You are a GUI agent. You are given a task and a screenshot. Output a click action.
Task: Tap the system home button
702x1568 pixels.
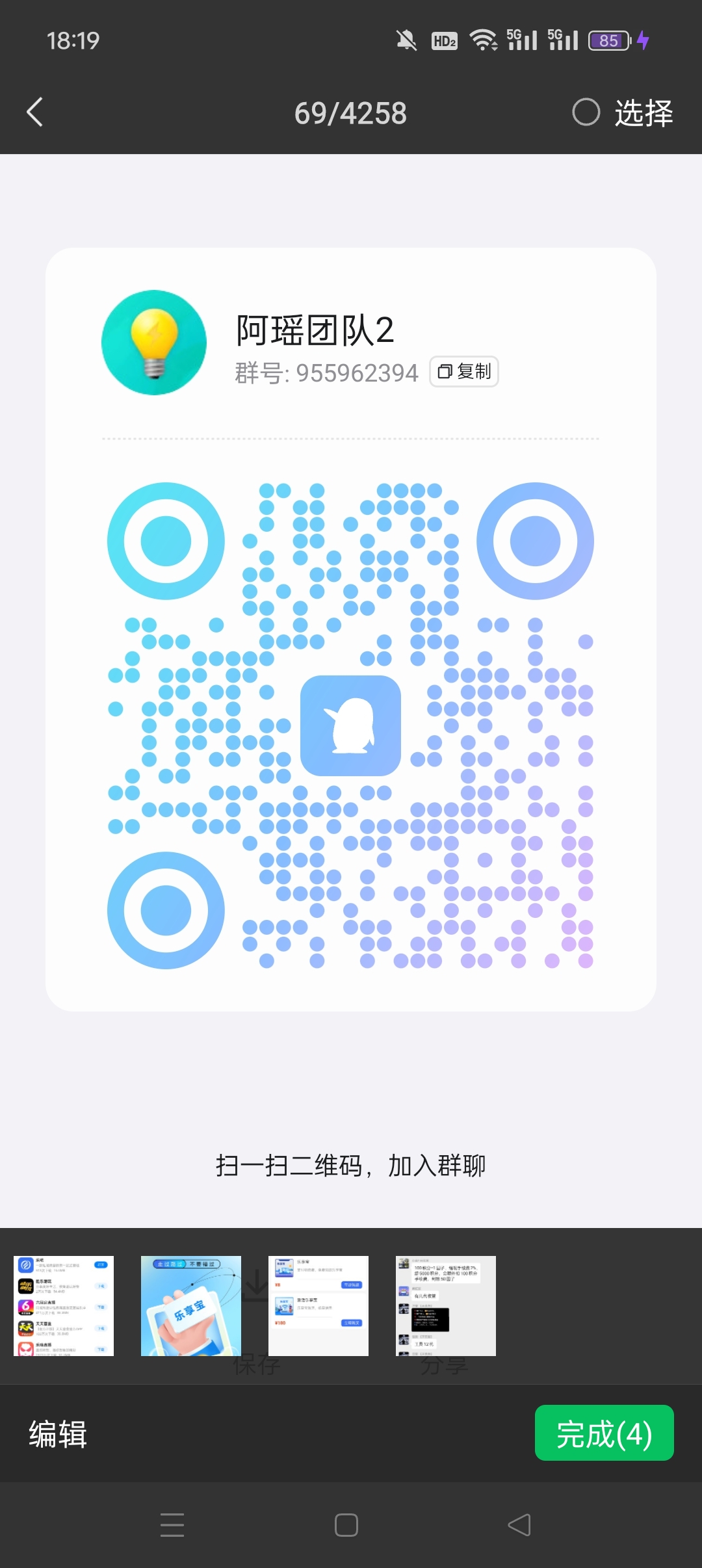point(346,1525)
